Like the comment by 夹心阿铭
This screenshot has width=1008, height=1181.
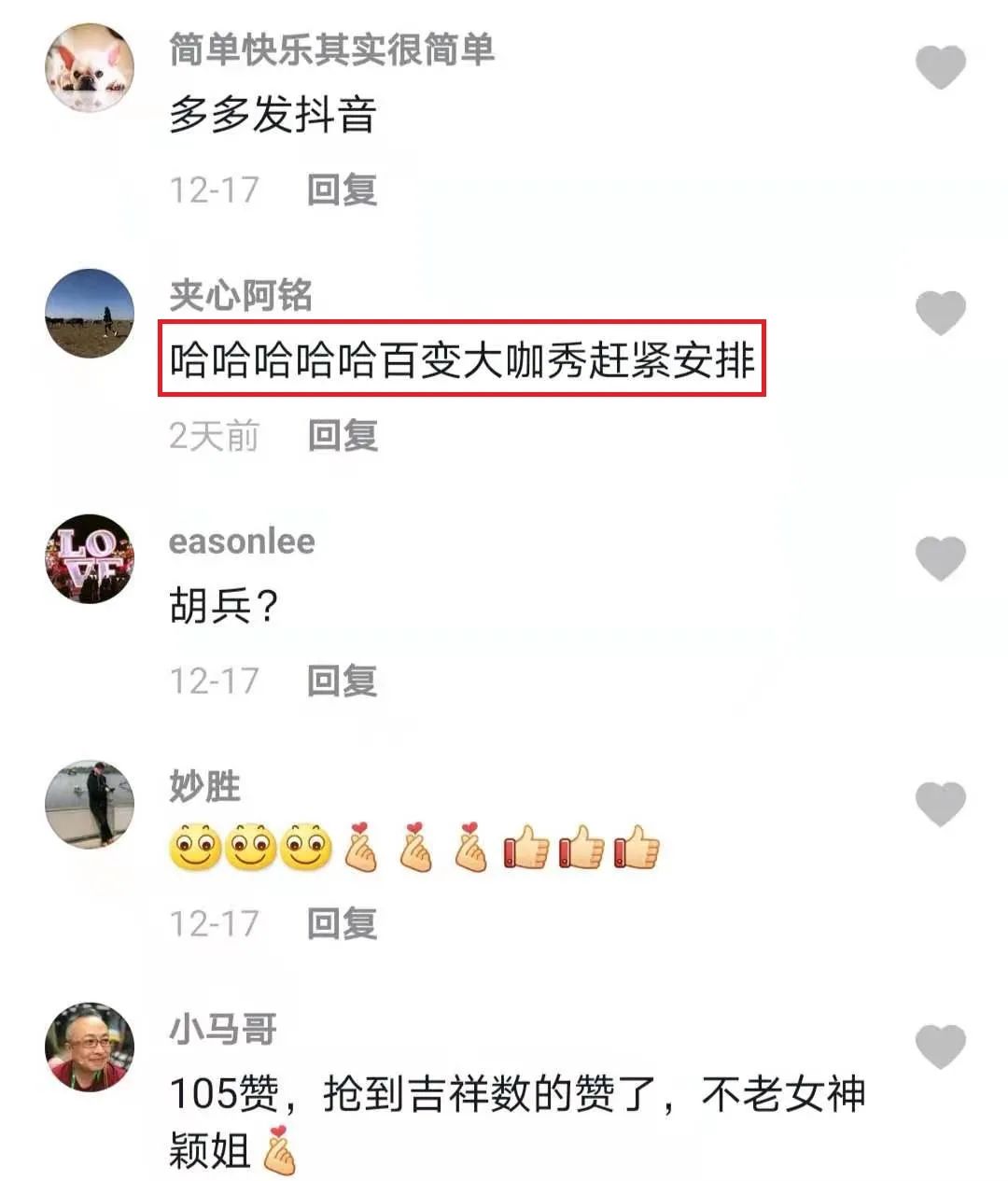coord(940,313)
